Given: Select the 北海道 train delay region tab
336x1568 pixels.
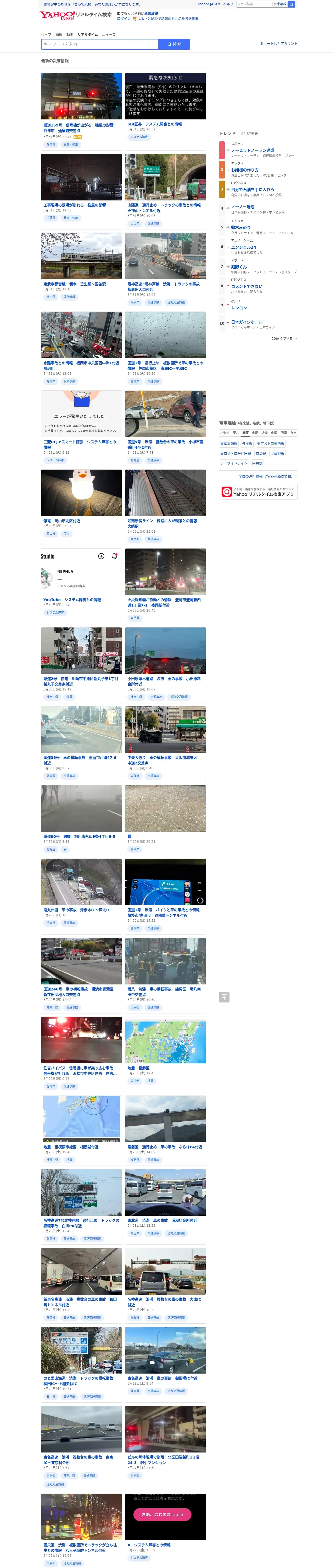Looking at the screenshot, I should (225, 433).
